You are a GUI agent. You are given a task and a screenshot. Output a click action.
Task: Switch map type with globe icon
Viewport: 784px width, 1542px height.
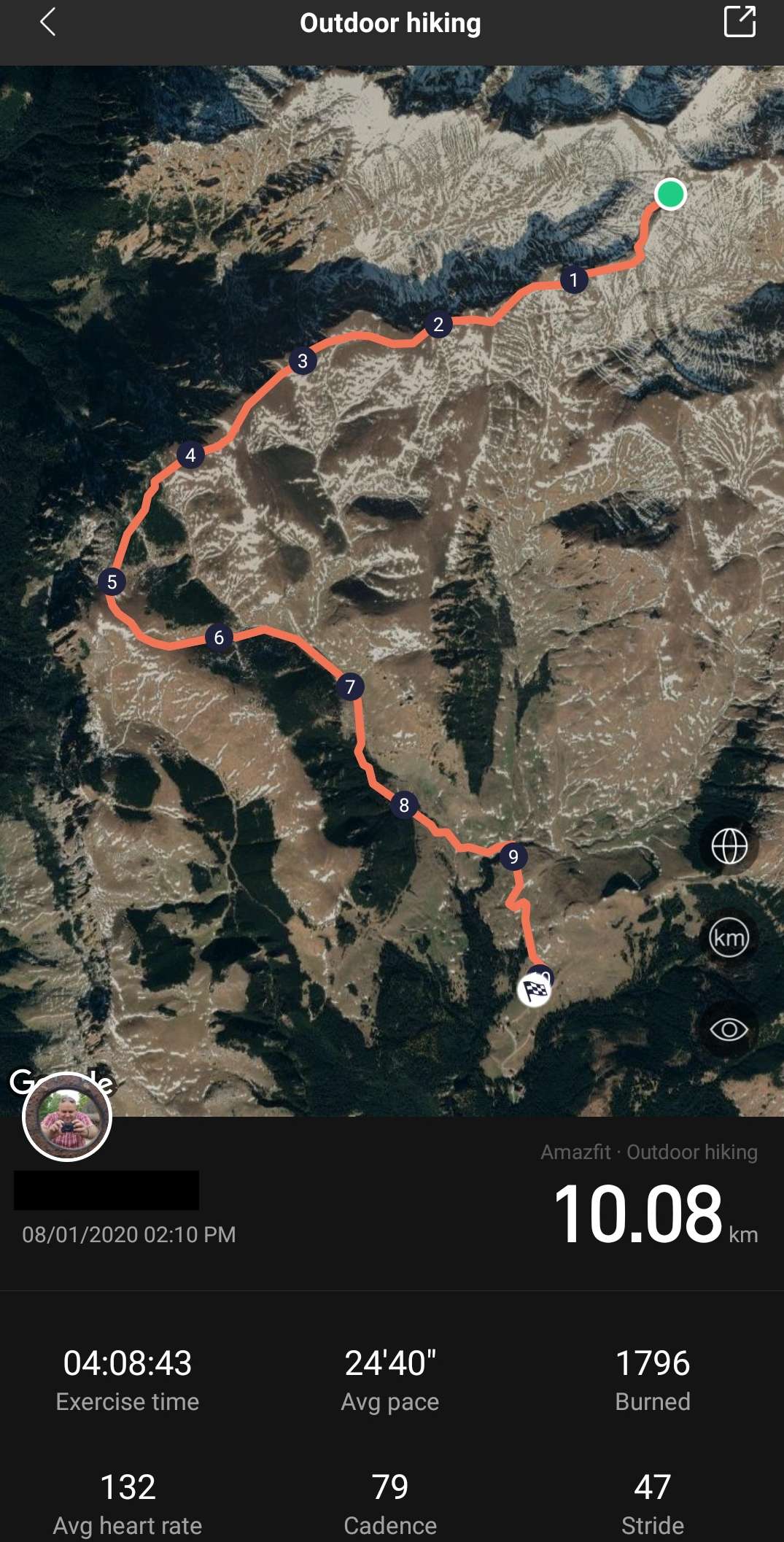[x=729, y=847]
